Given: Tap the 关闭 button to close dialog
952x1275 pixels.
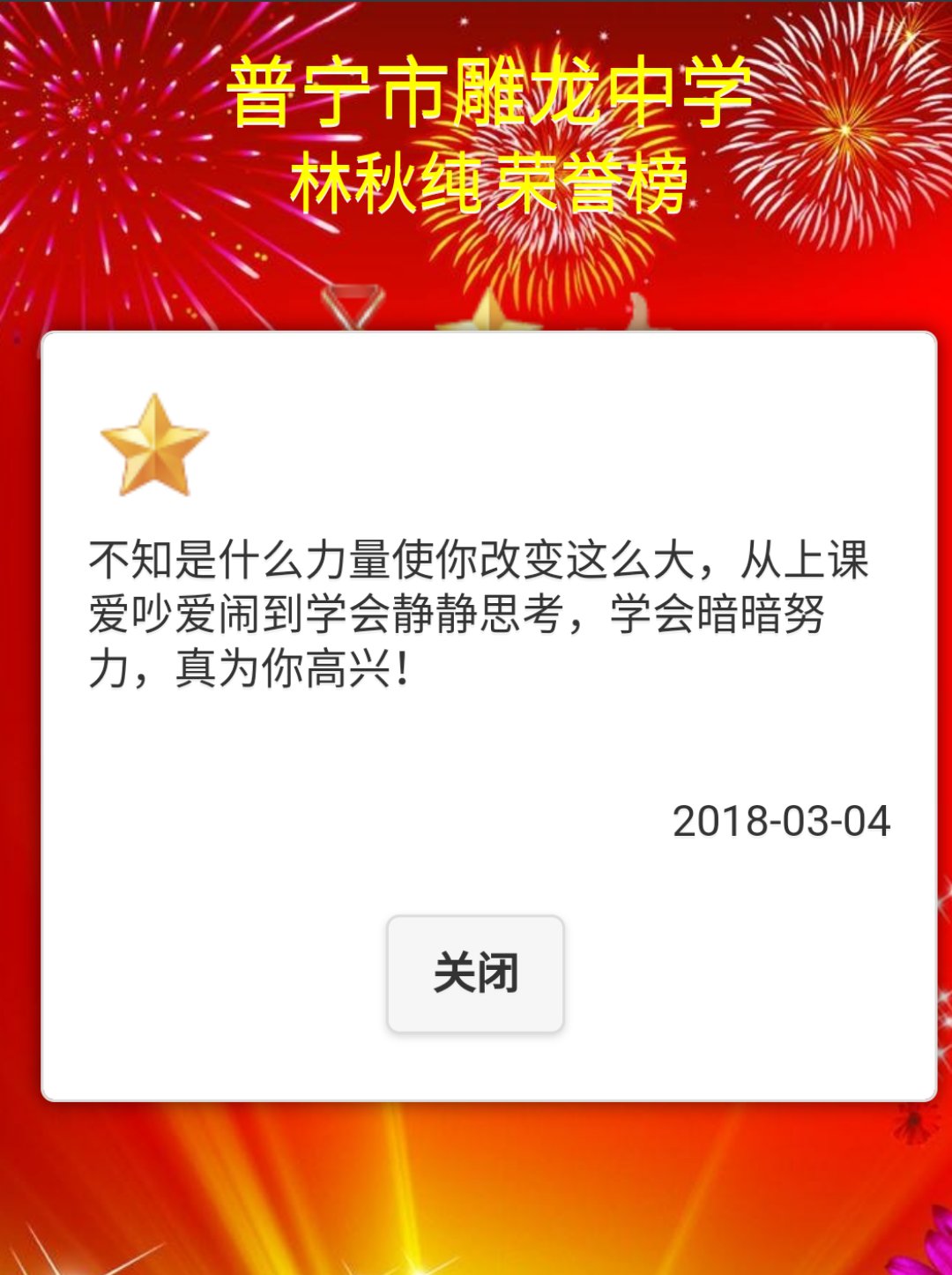Looking at the screenshot, I should click(475, 973).
